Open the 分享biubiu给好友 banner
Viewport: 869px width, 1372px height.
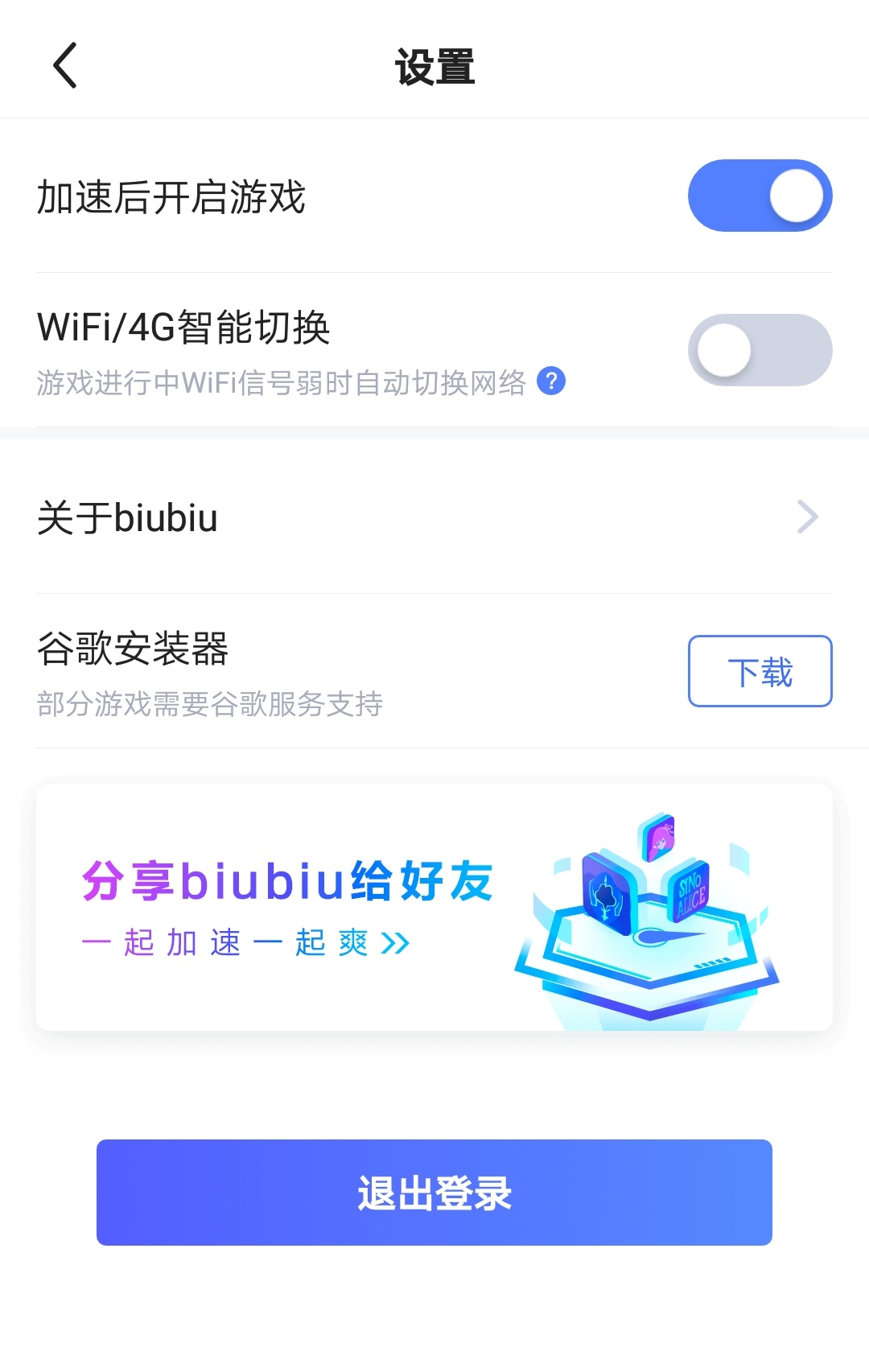pos(434,908)
